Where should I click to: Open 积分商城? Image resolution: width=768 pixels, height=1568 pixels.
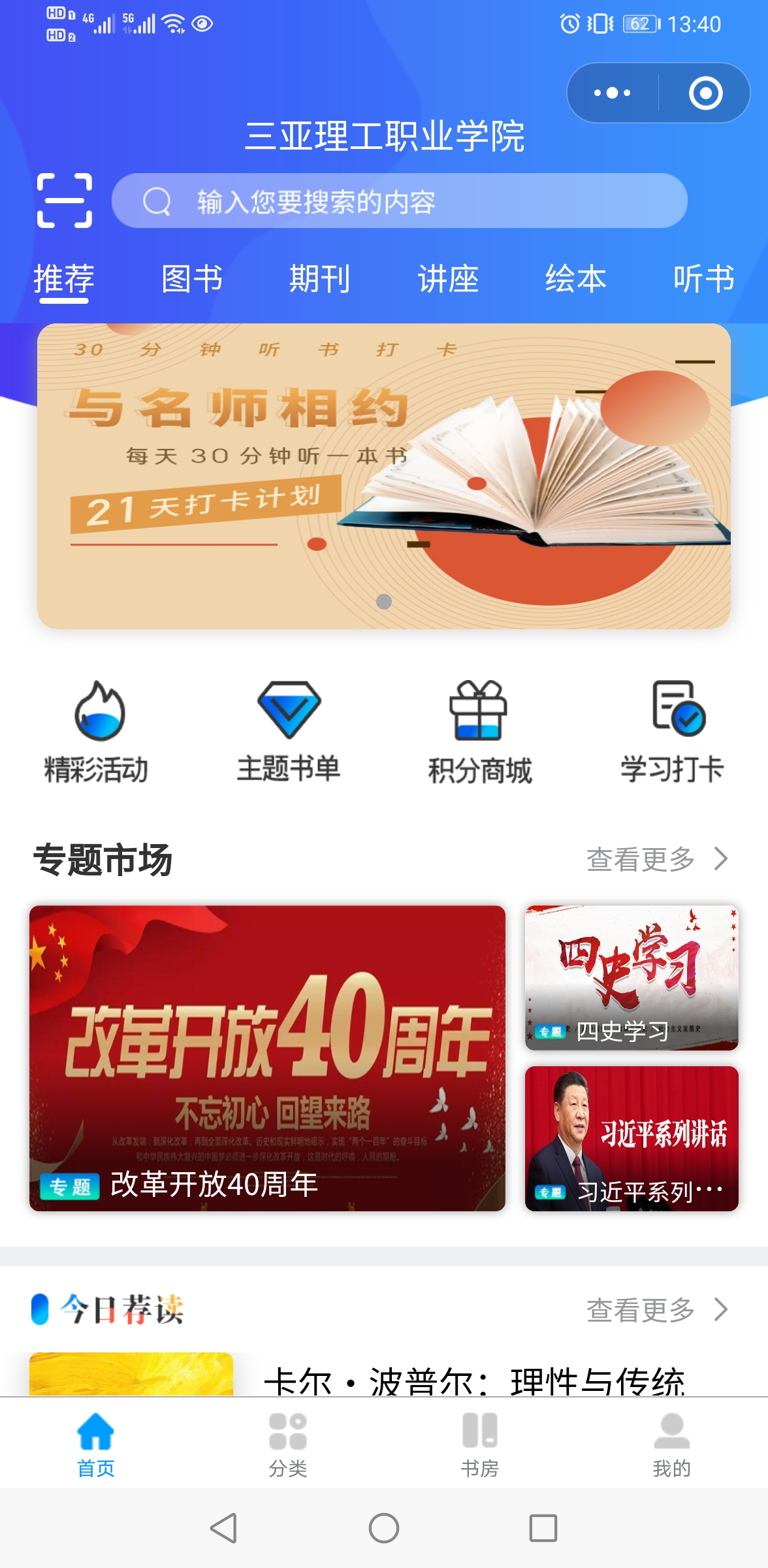[480, 732]
